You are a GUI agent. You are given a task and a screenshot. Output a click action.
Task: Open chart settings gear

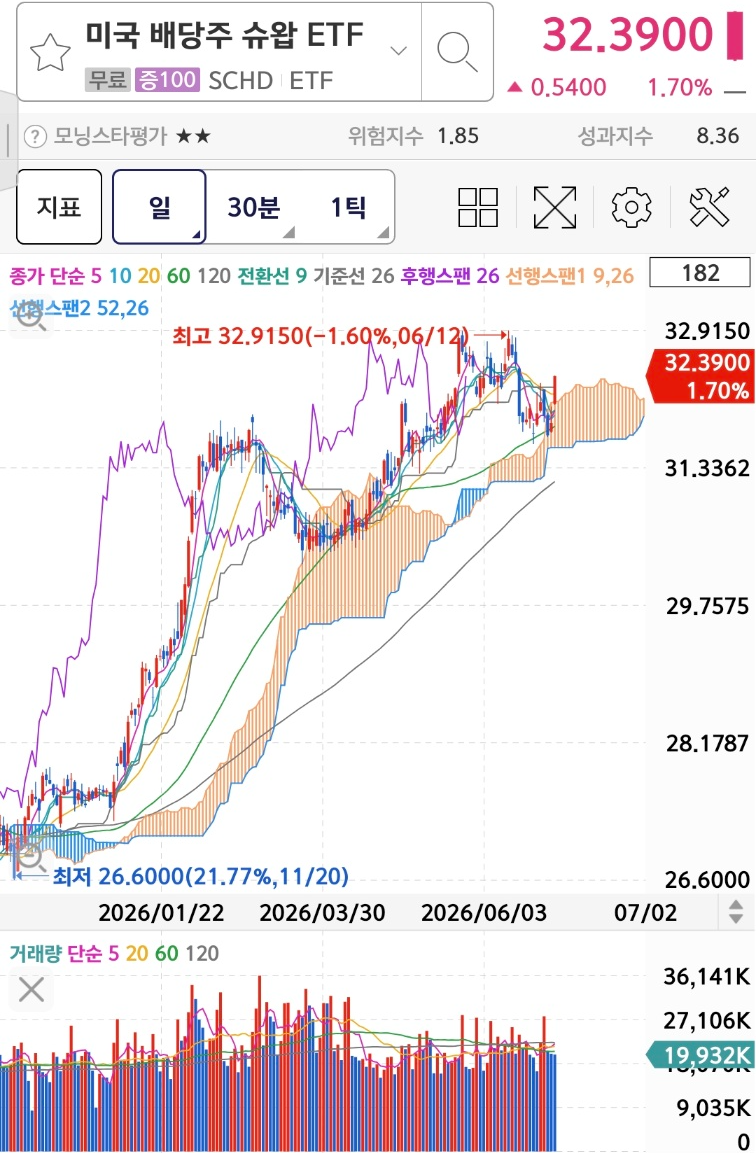tap(631, 207)
